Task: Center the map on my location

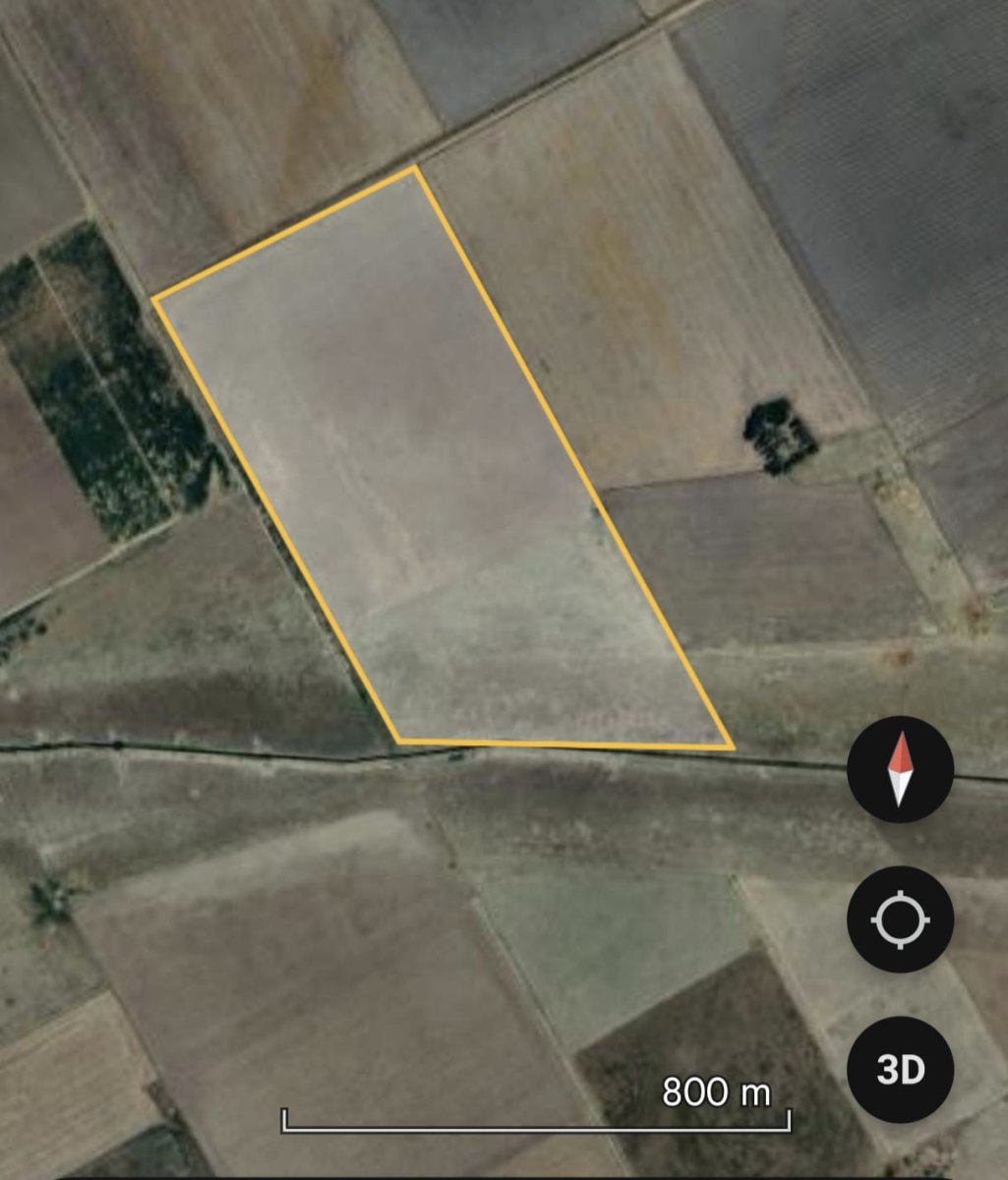Action: tap(900, 919)
